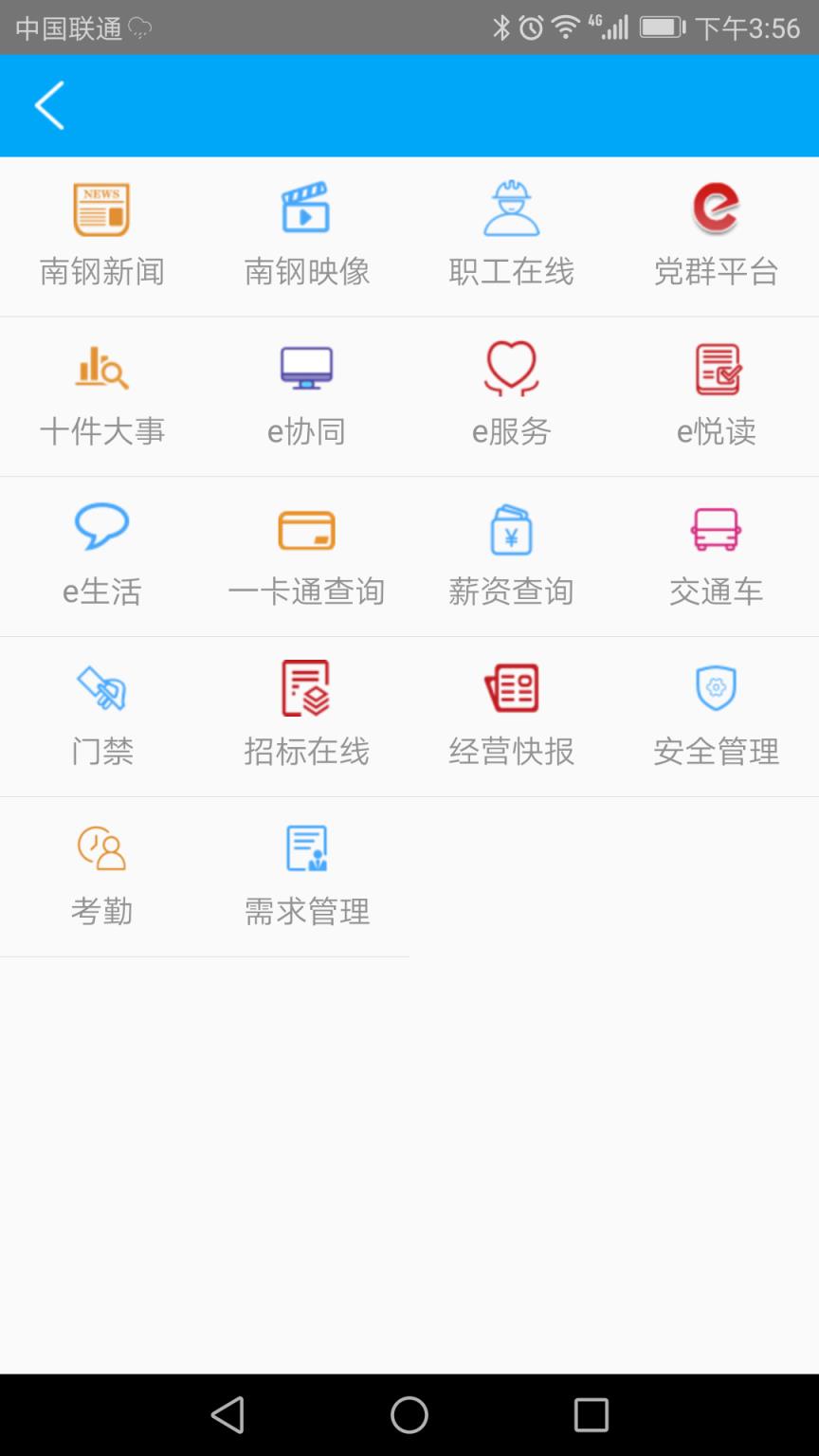Open the 党群平台 platform
819x1456 pixels.
tap(716, 232)
